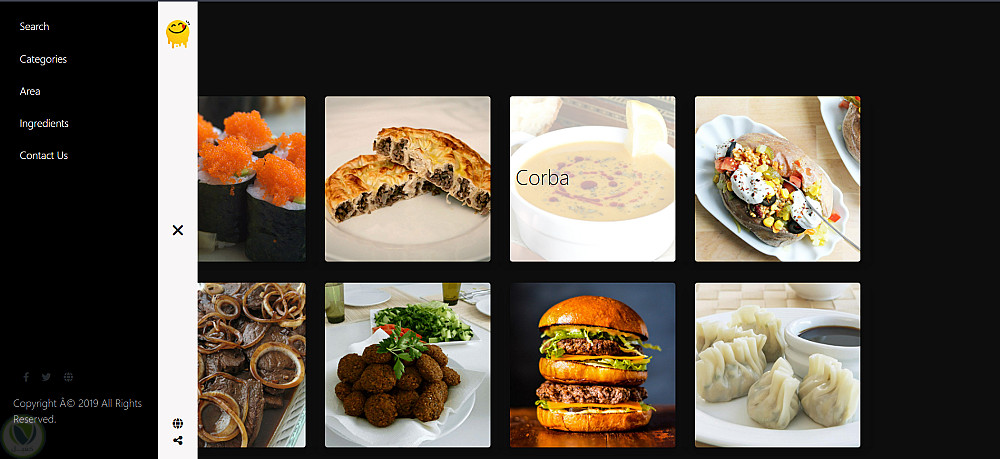Open the Contact Us page

44,155
